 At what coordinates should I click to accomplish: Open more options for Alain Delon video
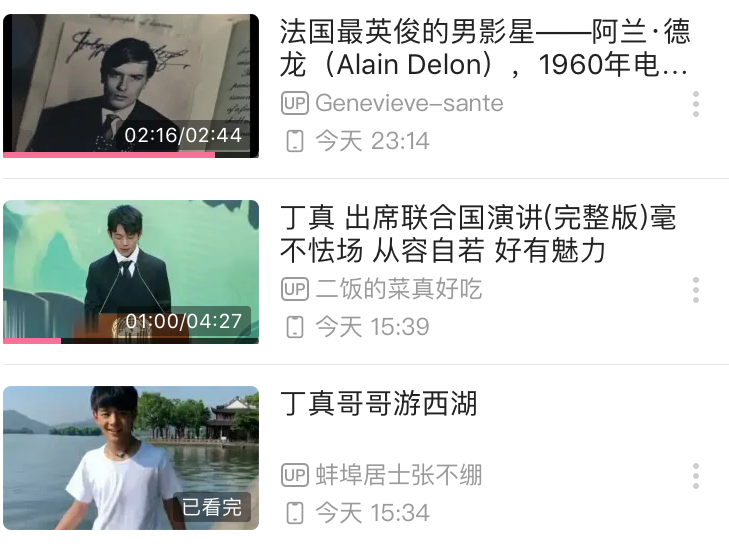pyautogui.click(x=696, y=104)
